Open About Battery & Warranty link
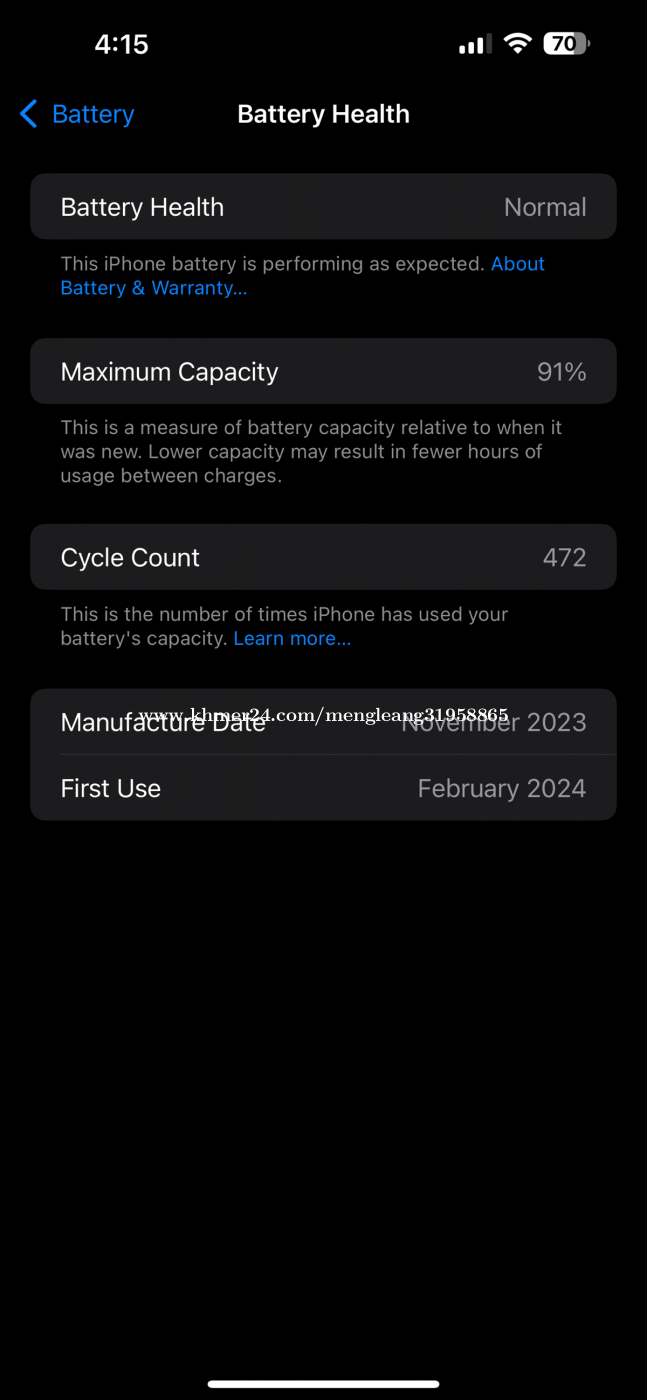Screen dimensions: 647x1400 tap(153, 288)
